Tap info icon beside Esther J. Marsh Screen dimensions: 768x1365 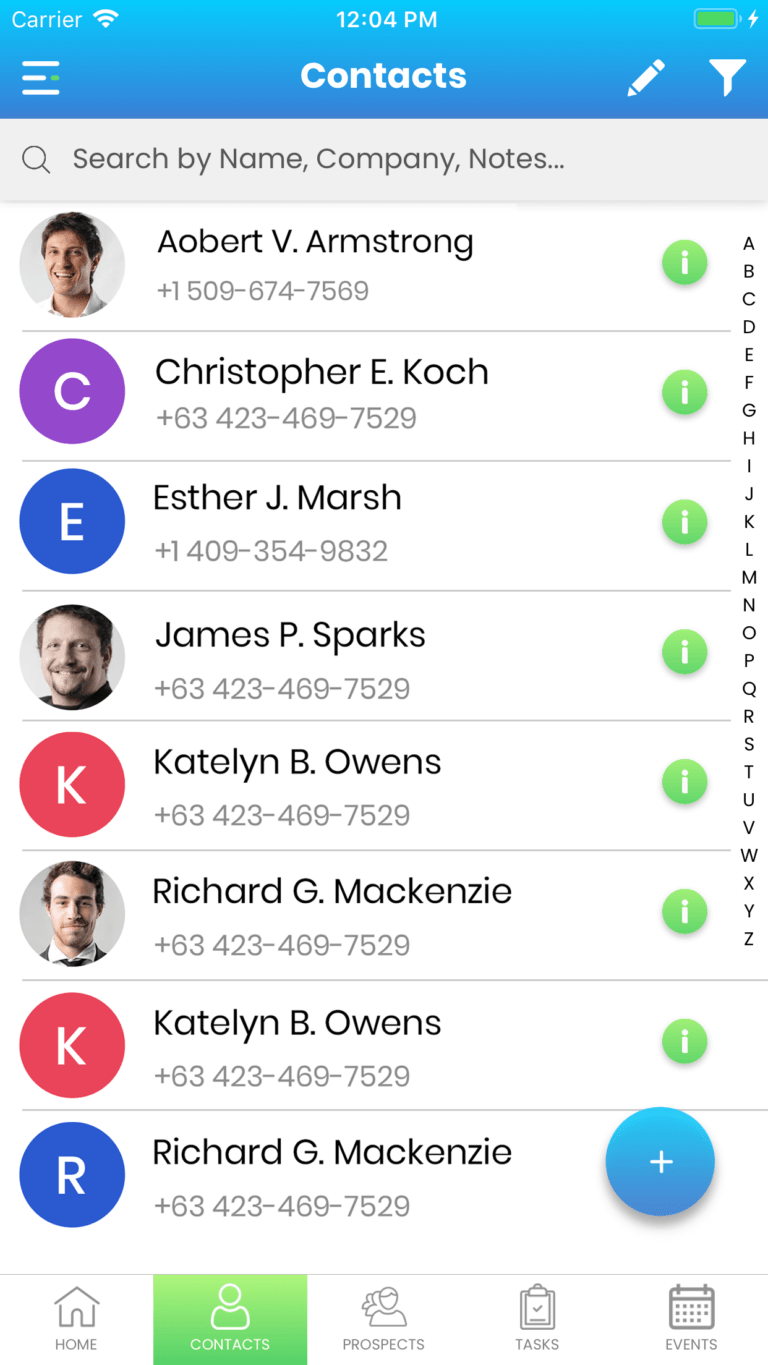(x=685, y=522)
